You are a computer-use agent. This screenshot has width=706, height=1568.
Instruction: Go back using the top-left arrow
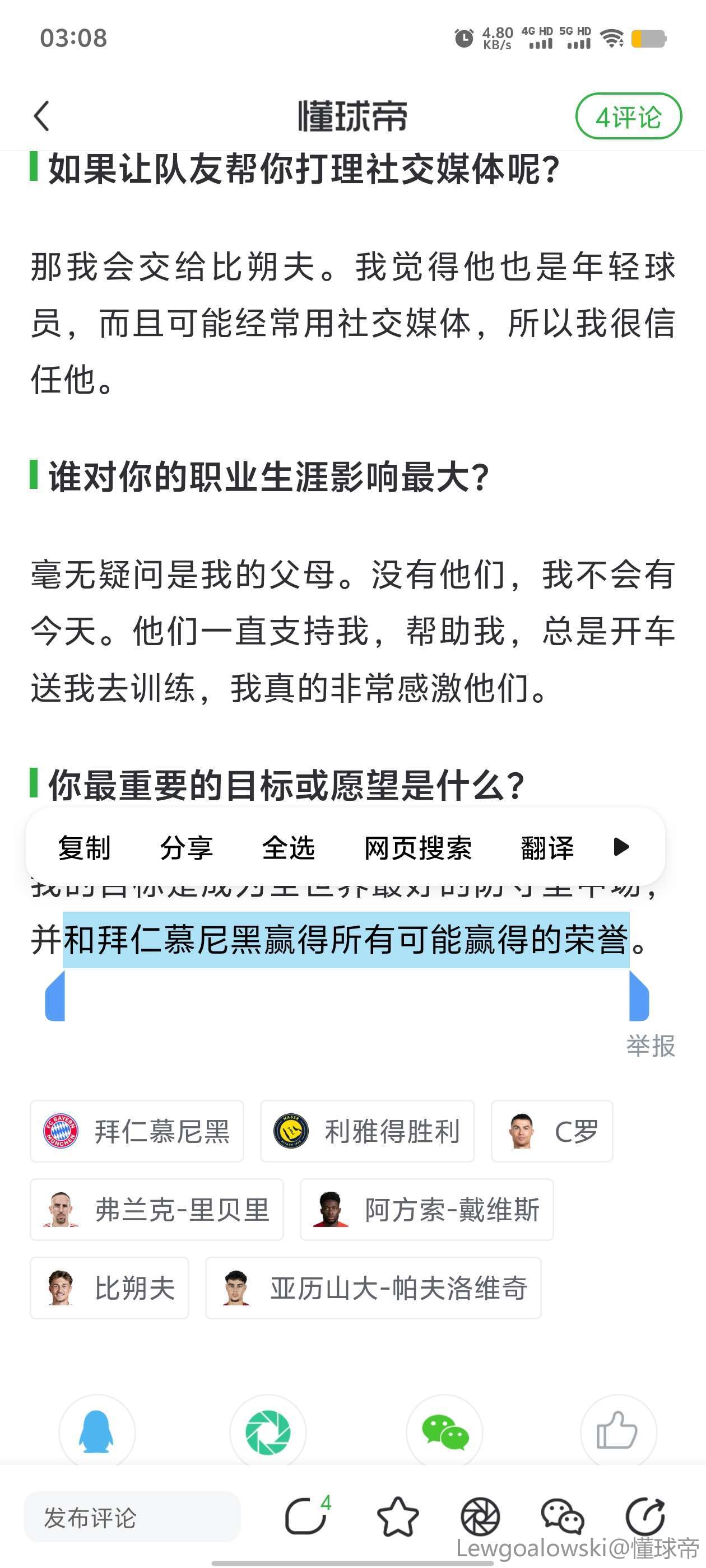pos(41,116)
